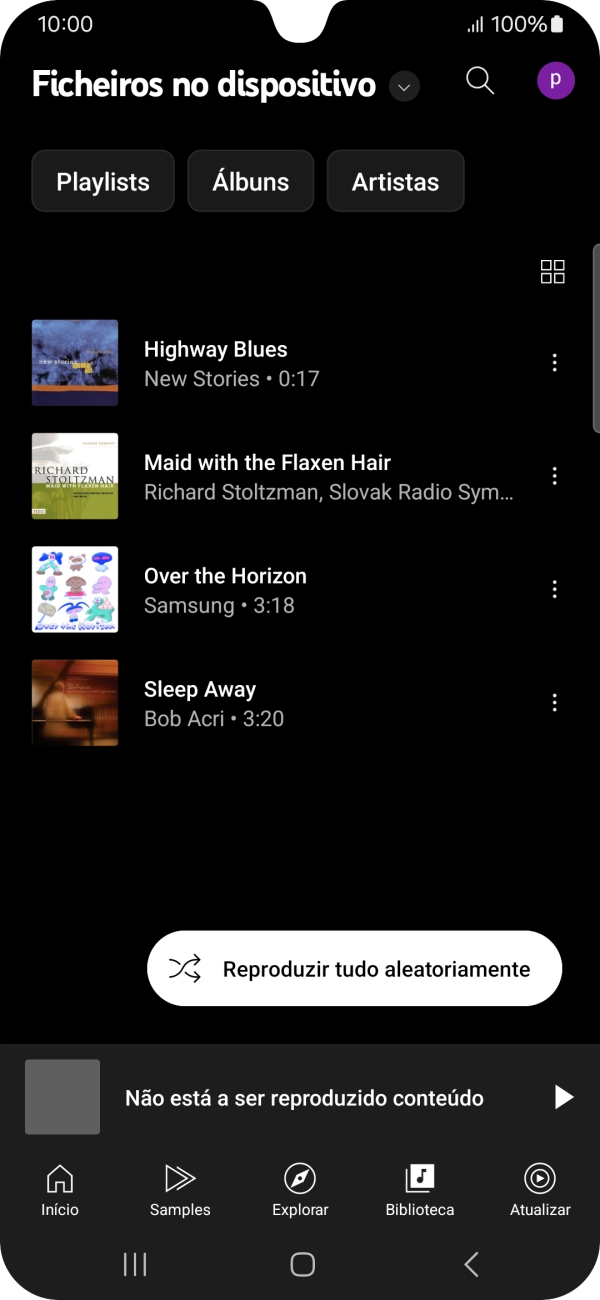
Task: Switch to the Explorar tab
Action: coord(300,1190)
